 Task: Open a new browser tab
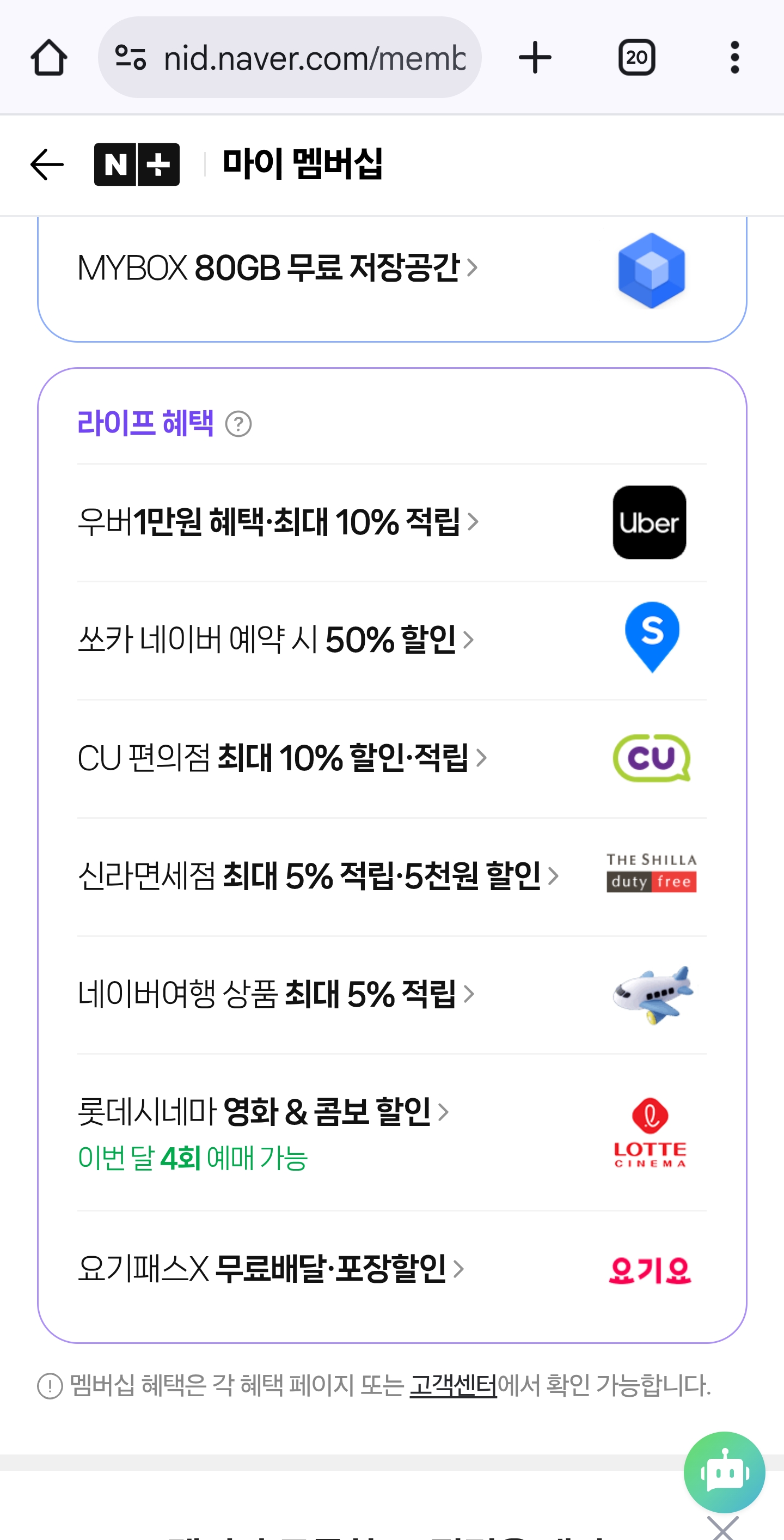click(535, 58)
